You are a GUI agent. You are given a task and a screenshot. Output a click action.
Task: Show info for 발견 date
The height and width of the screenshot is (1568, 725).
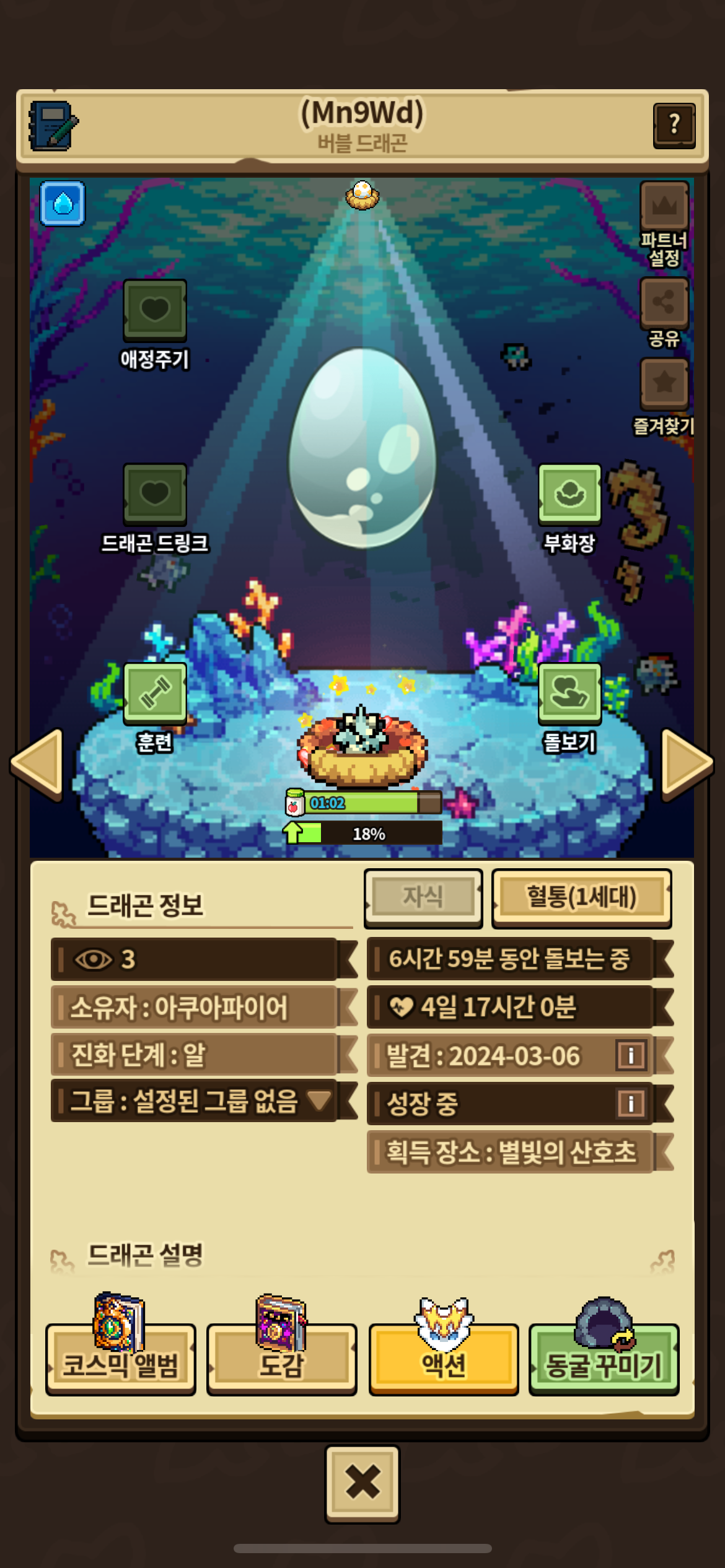[x=630, y=1055]
